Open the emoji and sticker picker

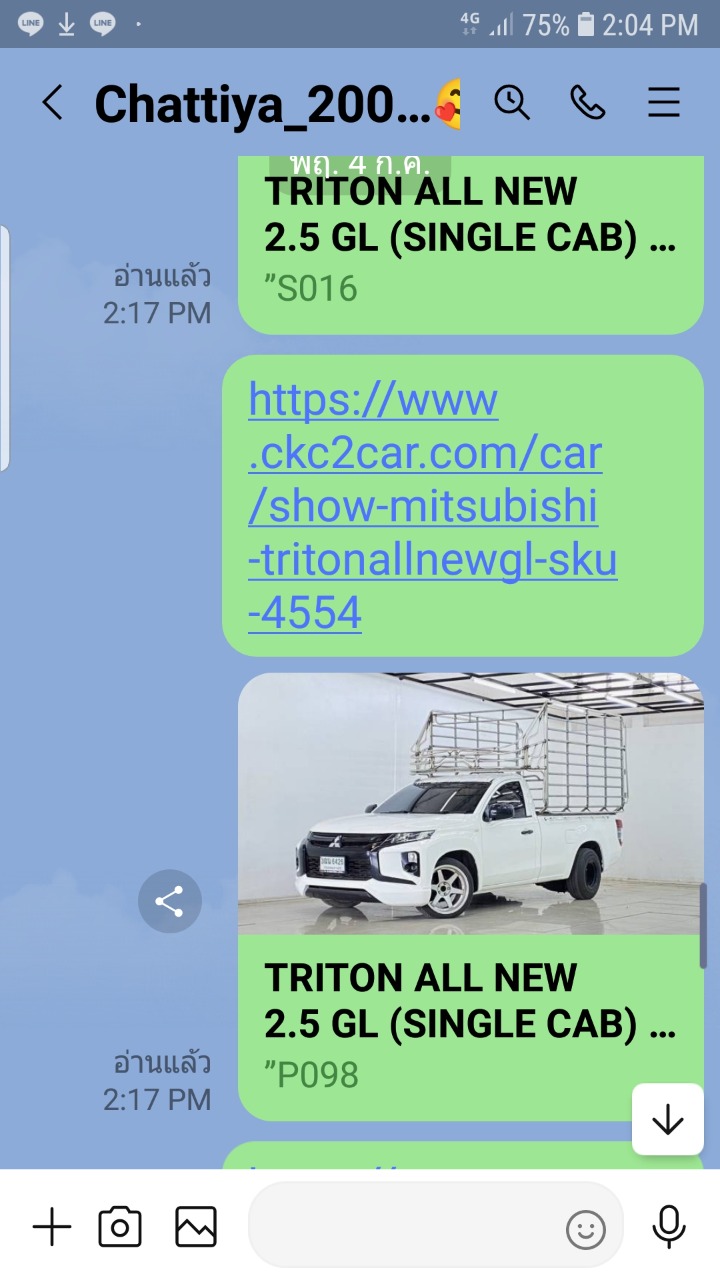tap(586, 1229)
